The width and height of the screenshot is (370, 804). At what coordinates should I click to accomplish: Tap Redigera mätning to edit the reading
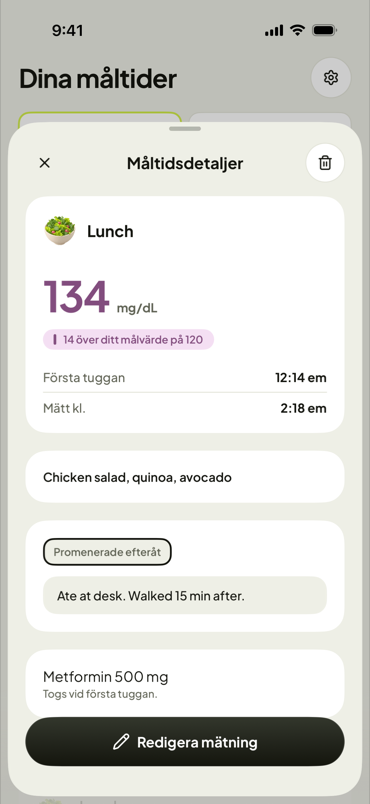(185, 742)
